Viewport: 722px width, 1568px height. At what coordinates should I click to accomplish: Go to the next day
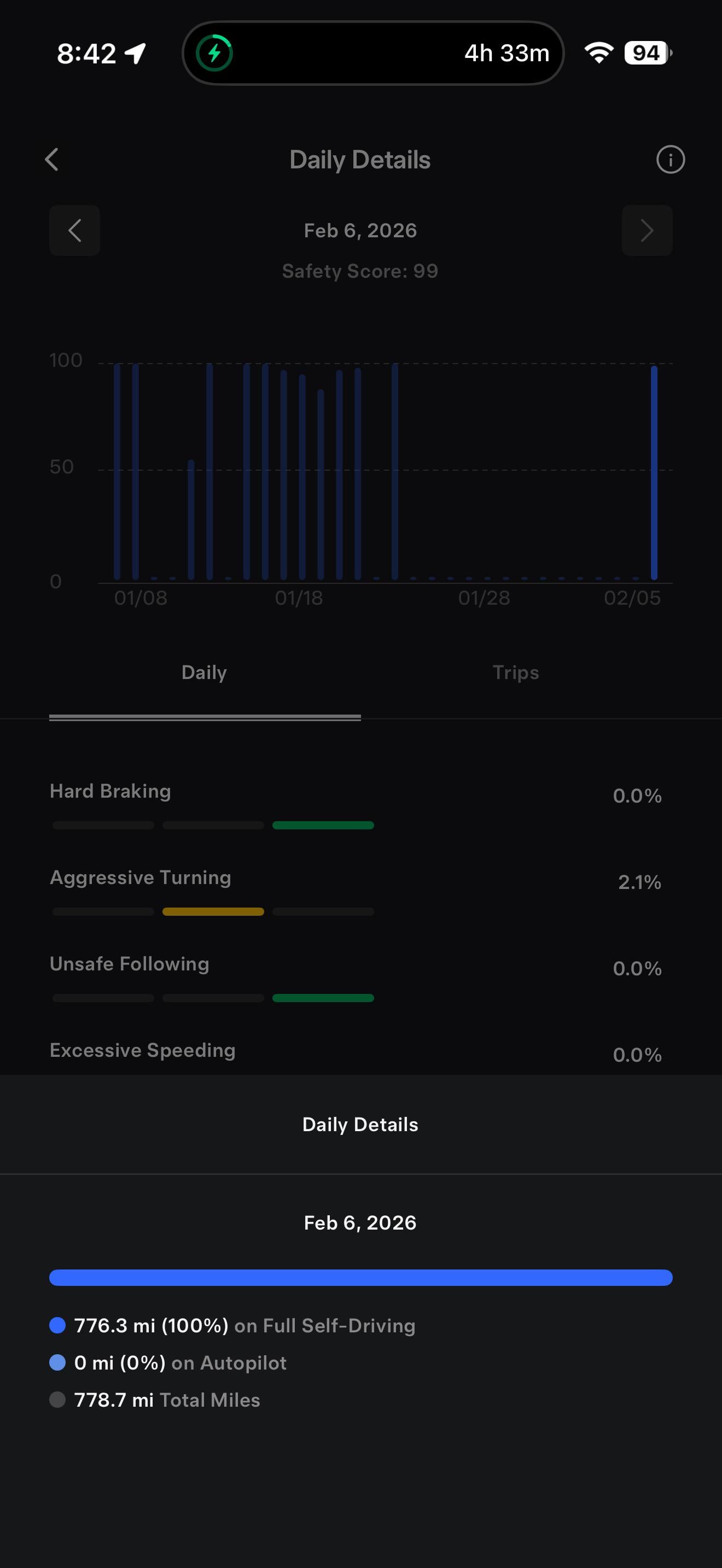(x=647, y=231)
